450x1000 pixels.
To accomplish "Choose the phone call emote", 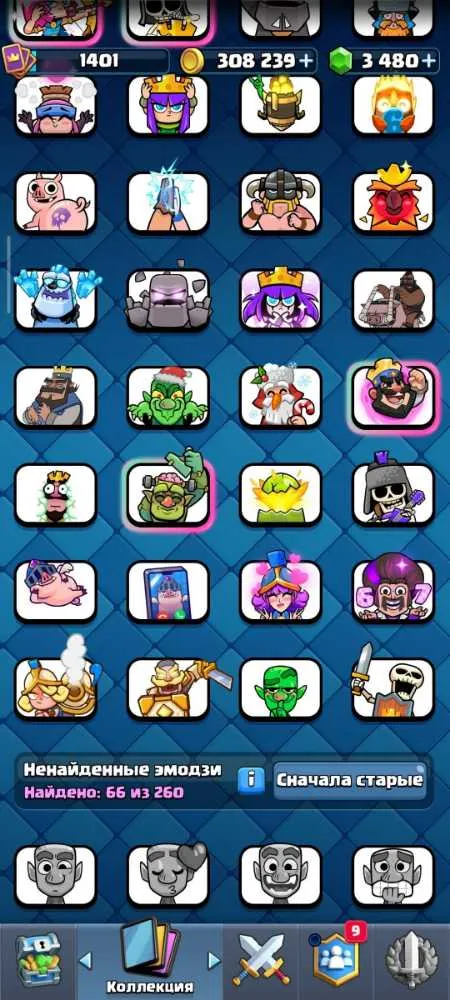I will (168, 591).
